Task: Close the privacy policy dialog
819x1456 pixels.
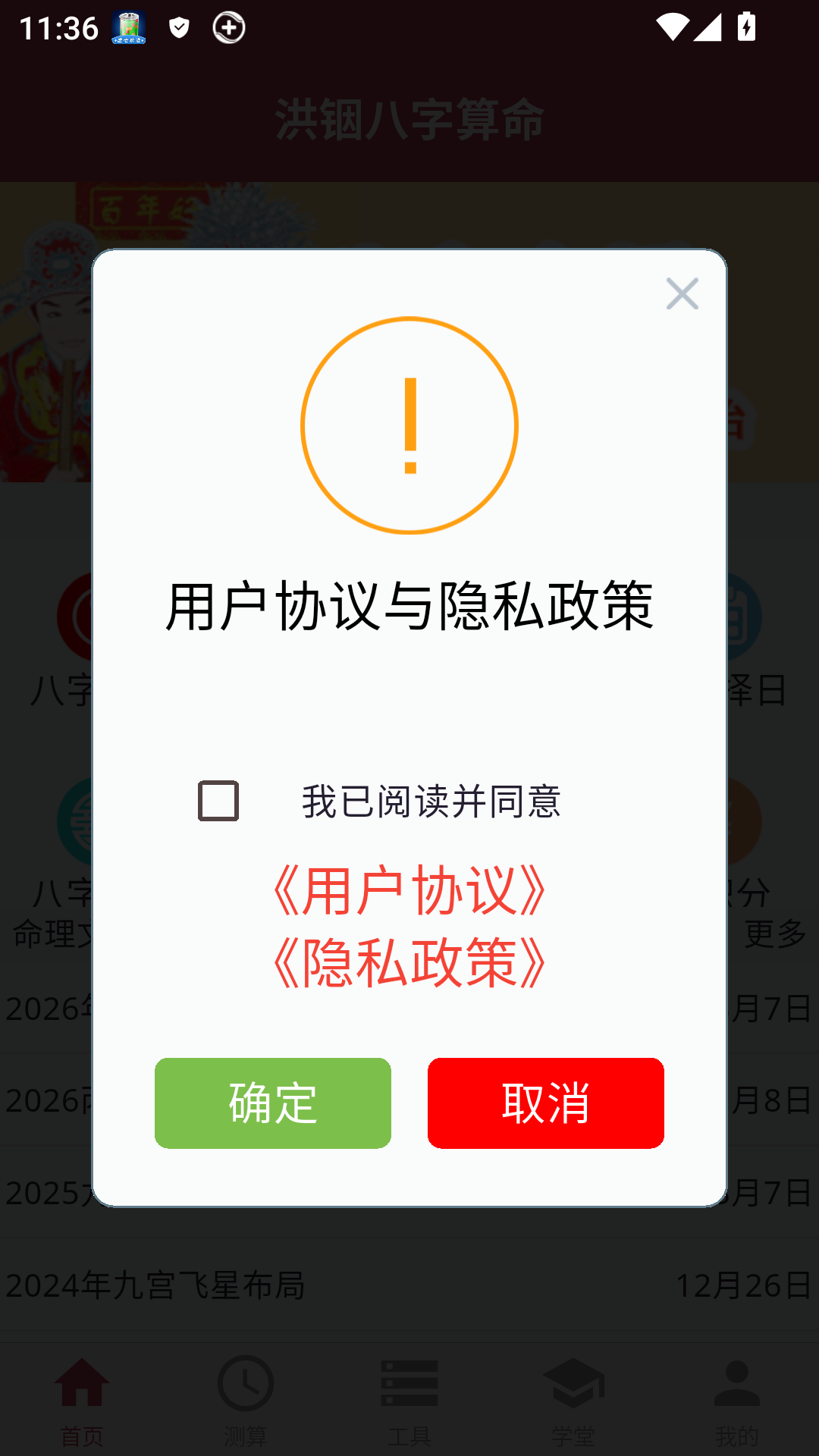Action: [x=682, y=294]
